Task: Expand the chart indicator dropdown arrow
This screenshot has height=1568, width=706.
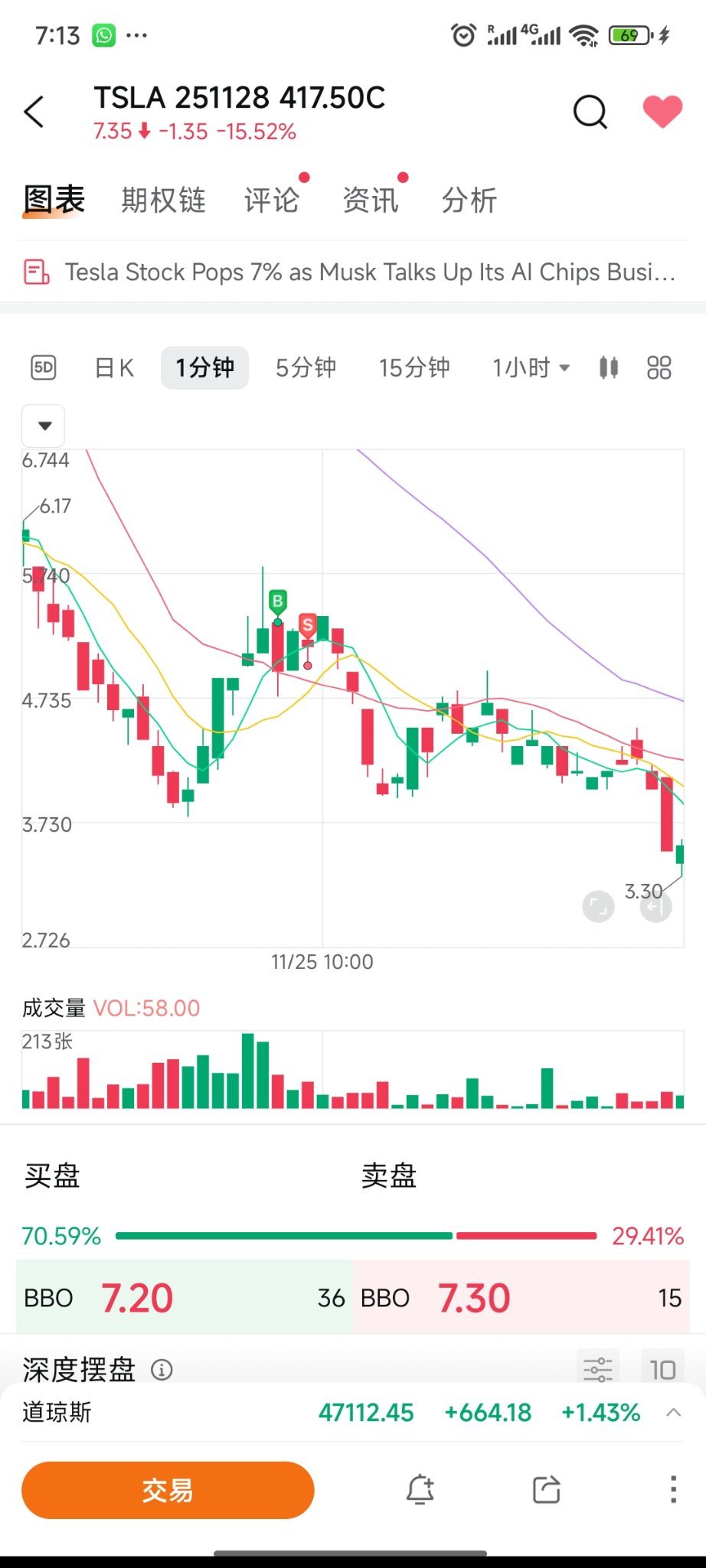Action: (44, 425)
